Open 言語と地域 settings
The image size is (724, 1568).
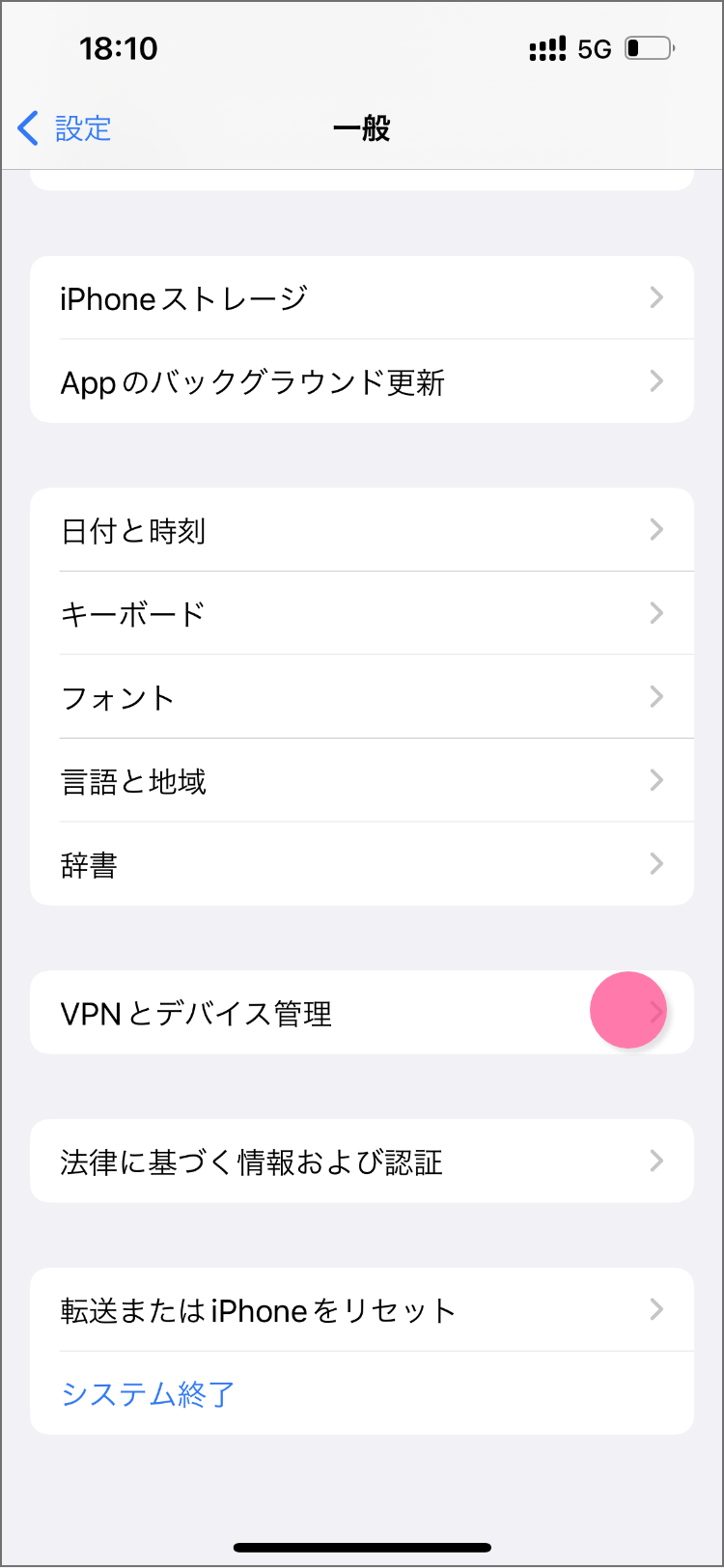click(361, 780)
